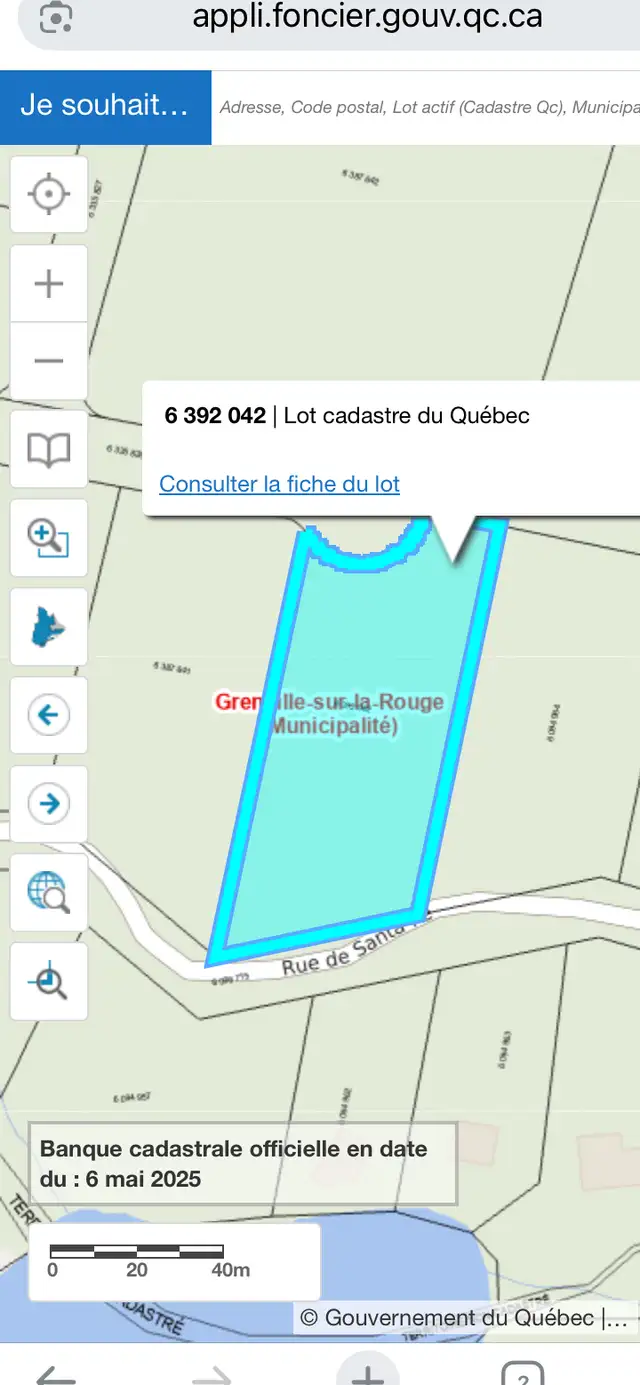Tap the browser address bar URL
The height and width of the screenshot is (1385, 640).
[367, 16]
